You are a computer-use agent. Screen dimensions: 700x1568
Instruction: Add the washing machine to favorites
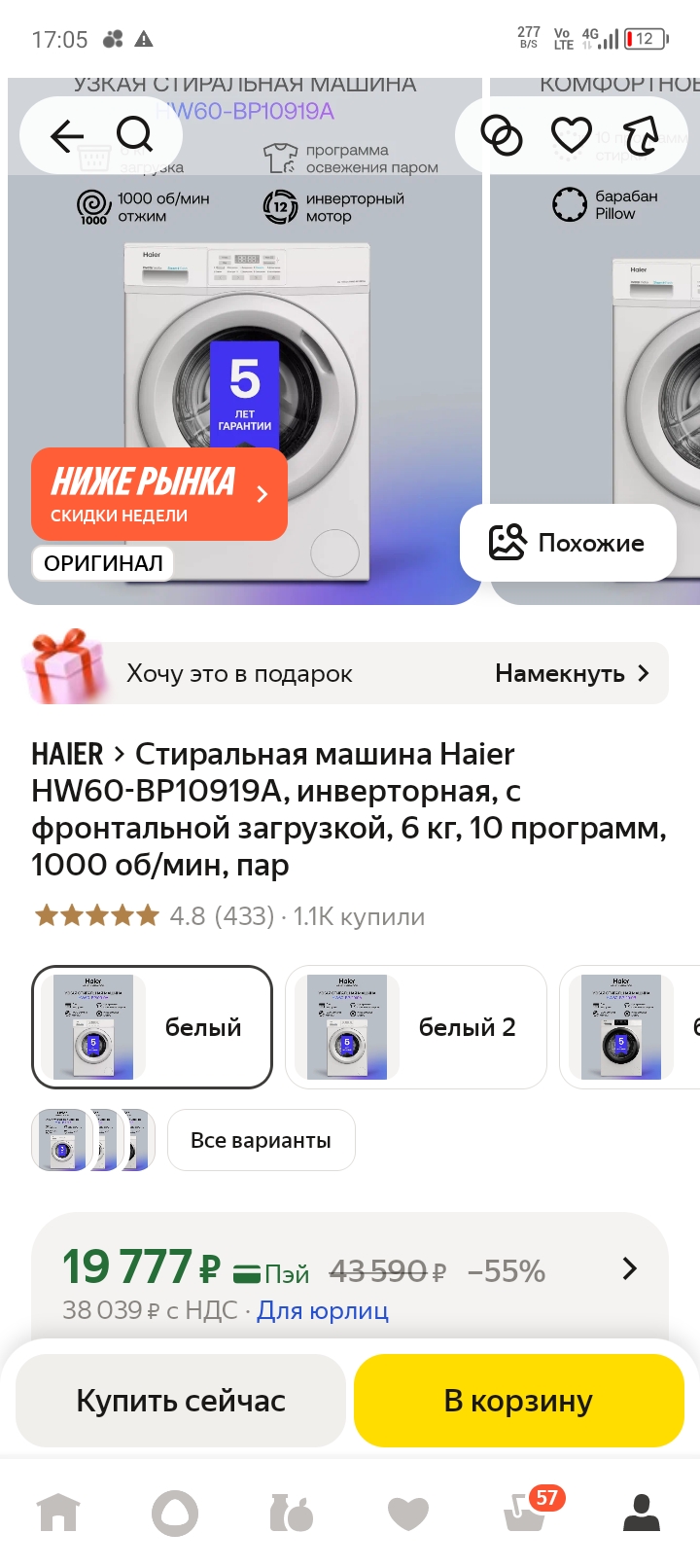(571, 135)
